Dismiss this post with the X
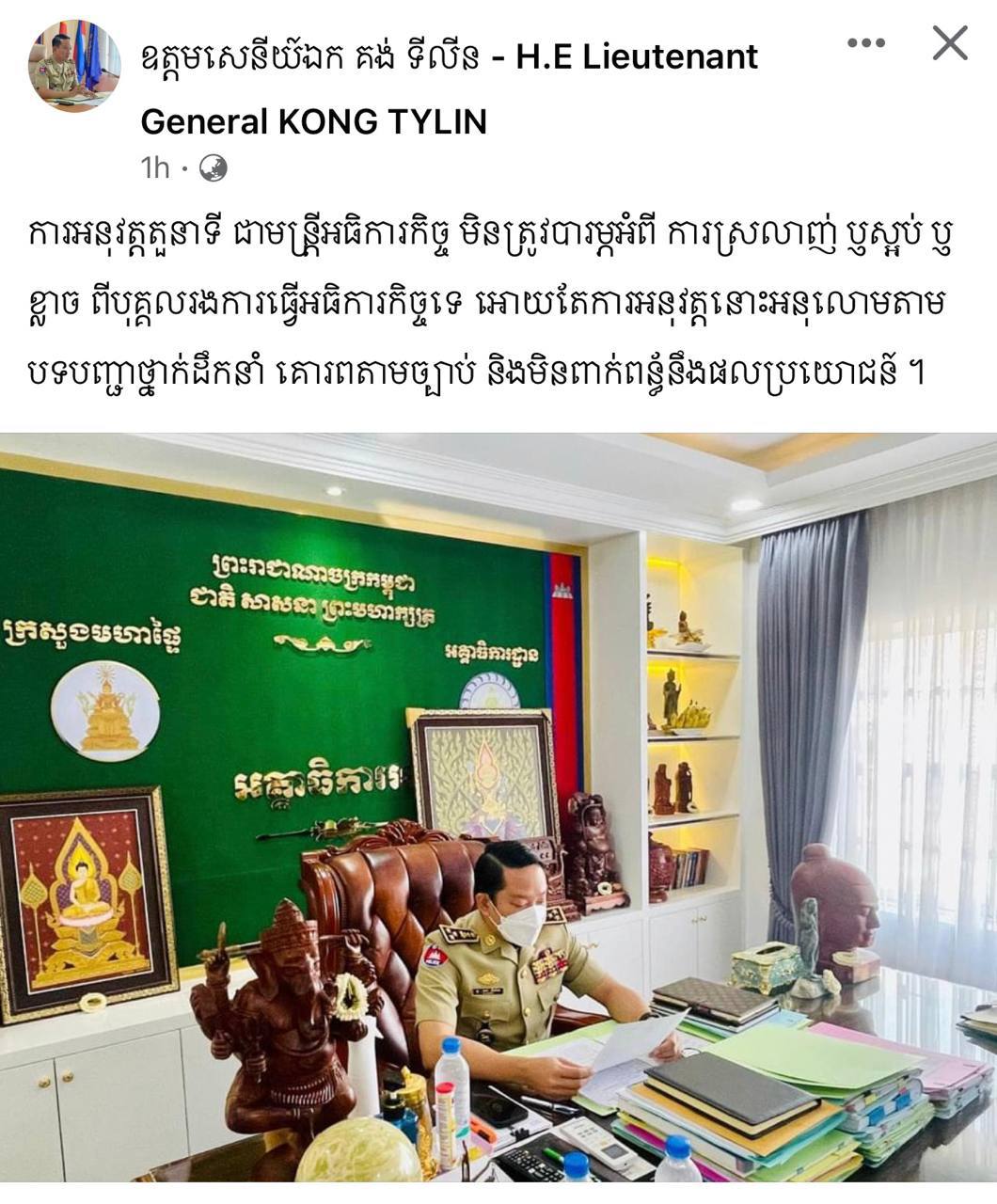The height and width of the screenshot is (1204, 997). coord(949,43)
